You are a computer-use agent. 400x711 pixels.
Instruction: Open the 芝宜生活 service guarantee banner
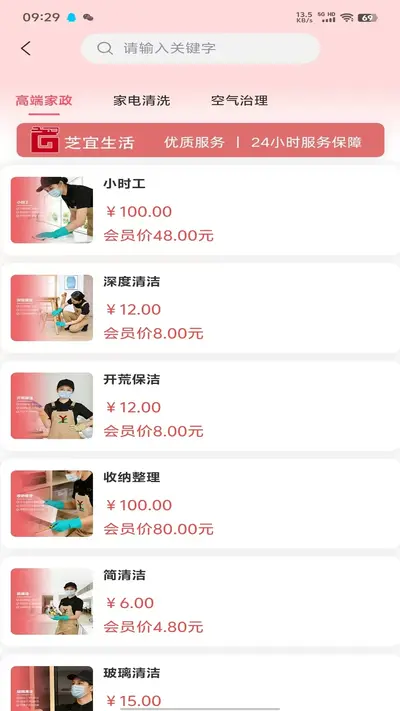tap(200, 140)
